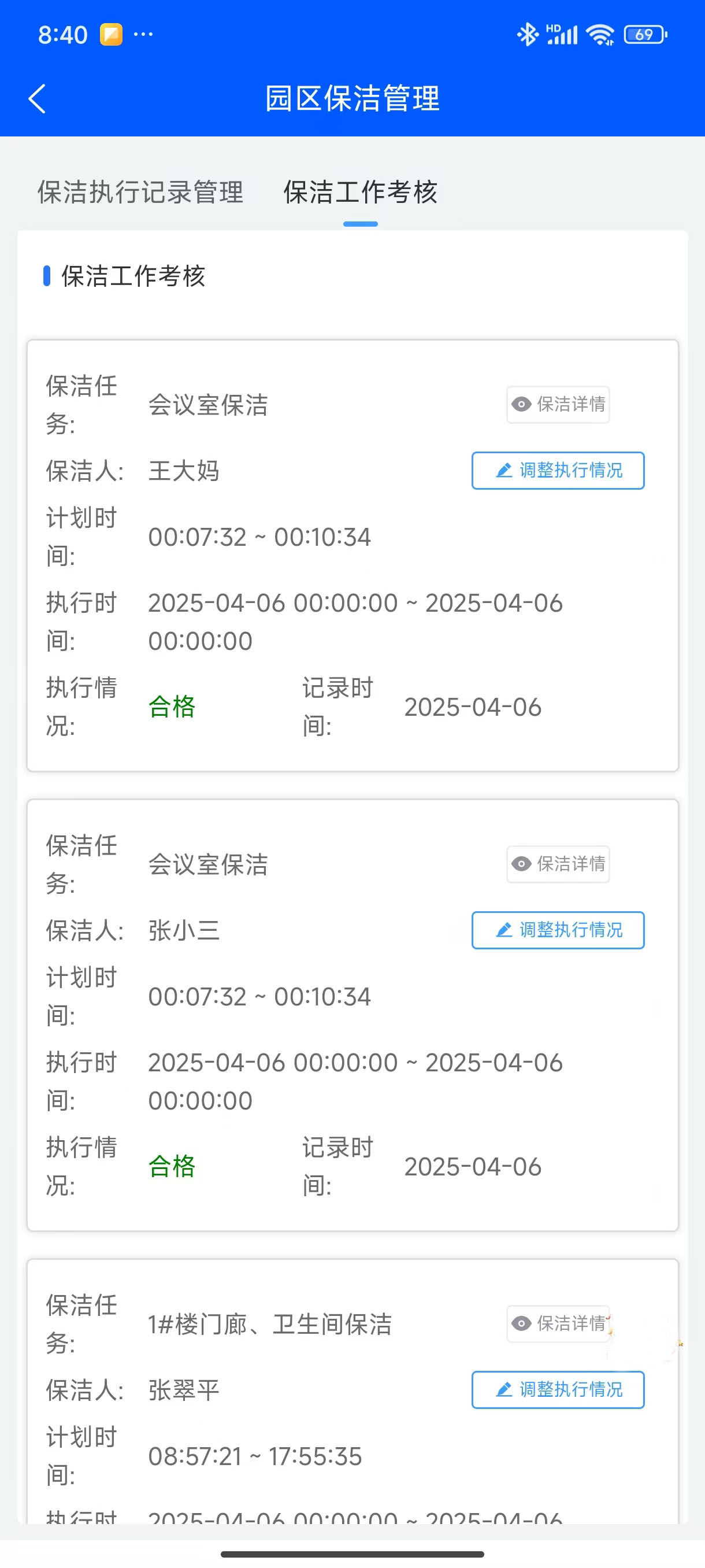Show 保洁详情 for 1#楼门廊、卫生间保洁
Viewport: 705px width, 1568px height.
pos(558,1323)
